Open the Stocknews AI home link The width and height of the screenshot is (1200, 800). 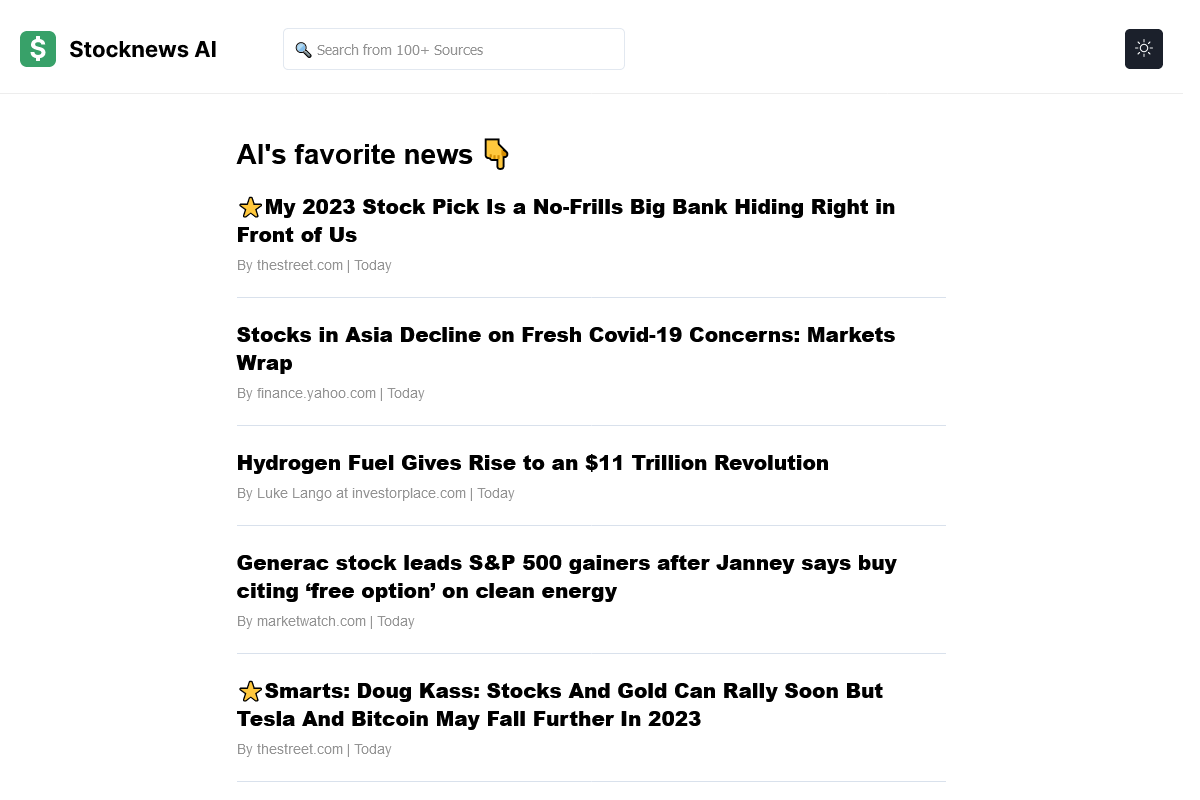coord(119,49)
